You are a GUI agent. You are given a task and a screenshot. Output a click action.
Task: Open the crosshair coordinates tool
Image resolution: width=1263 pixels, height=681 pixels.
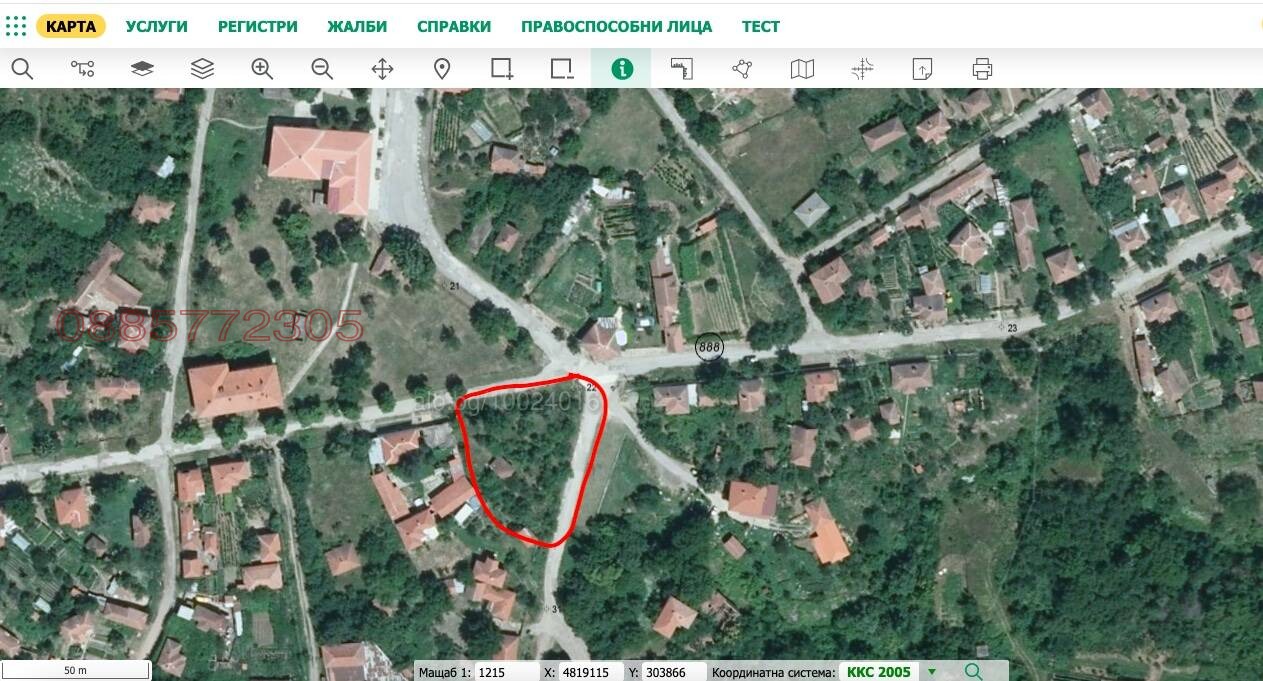point(862,69)
